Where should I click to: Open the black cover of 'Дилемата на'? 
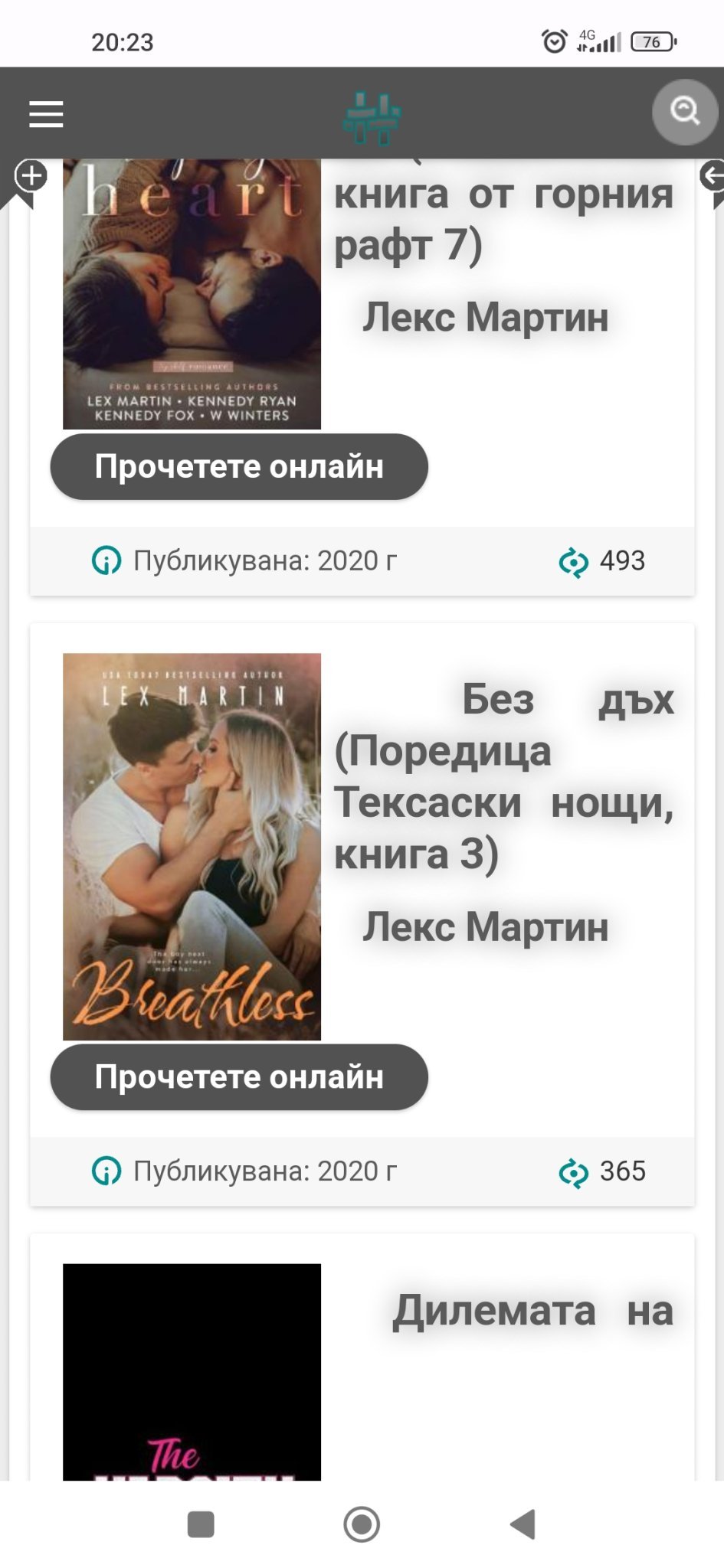(x=192, y=1370)
